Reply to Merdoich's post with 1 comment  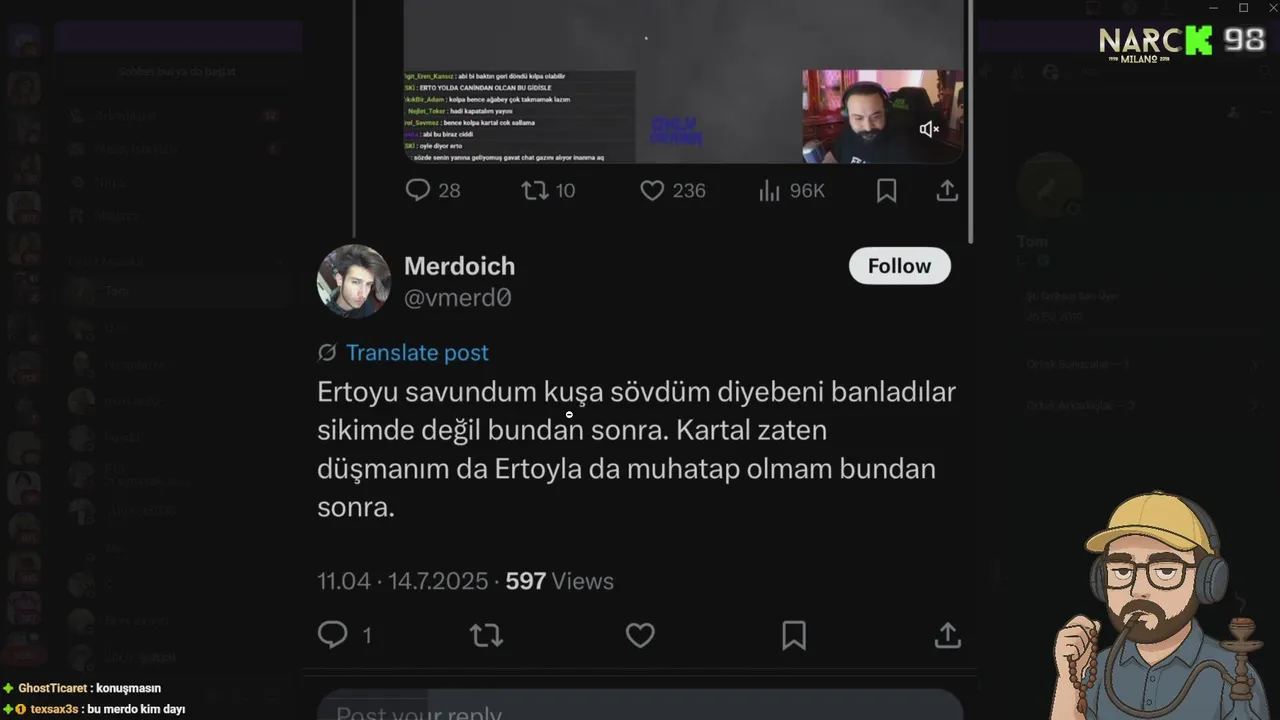click(333, 635)
